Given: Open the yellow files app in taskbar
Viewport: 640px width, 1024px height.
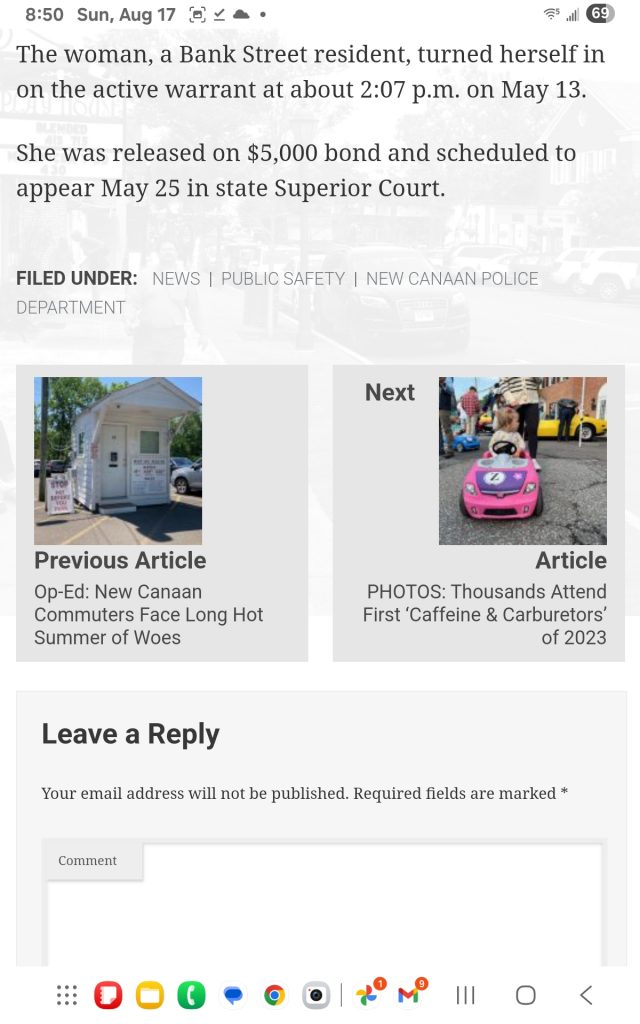Looking at the screenshot, I should pyautogui.click(x=150, y=995).
